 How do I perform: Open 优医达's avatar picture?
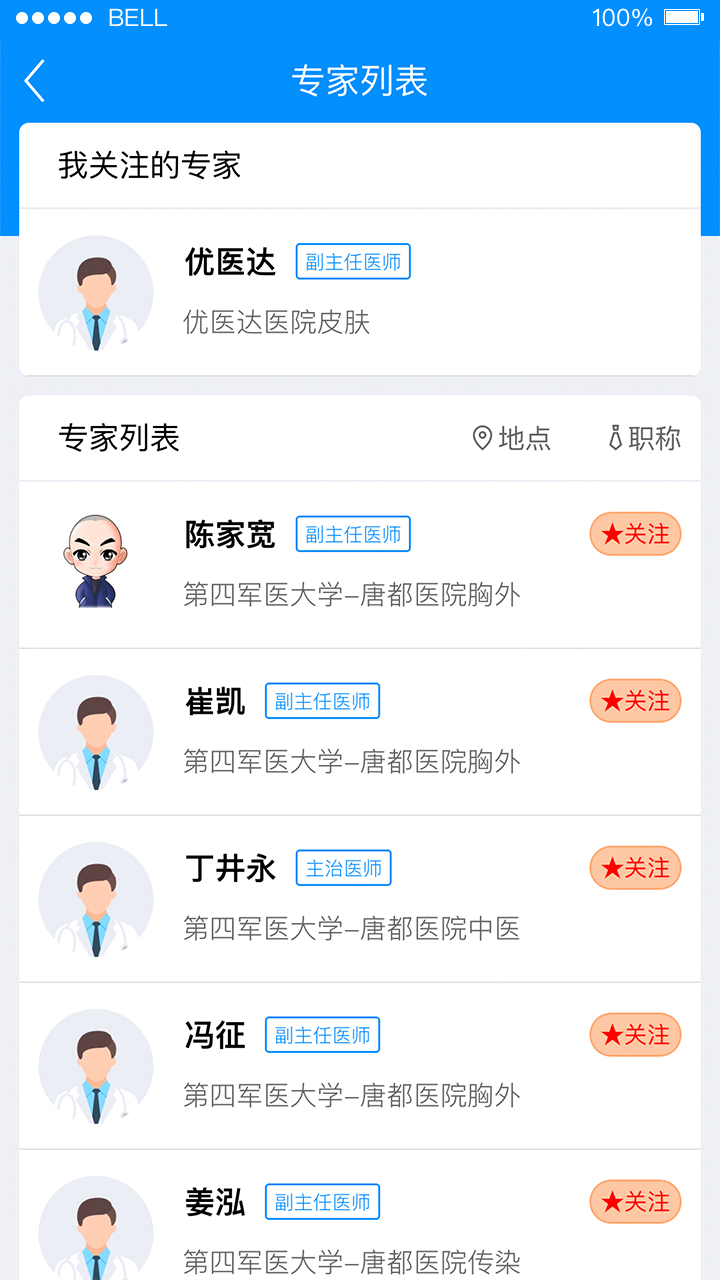pyautogui.click(x=96, y=294)
